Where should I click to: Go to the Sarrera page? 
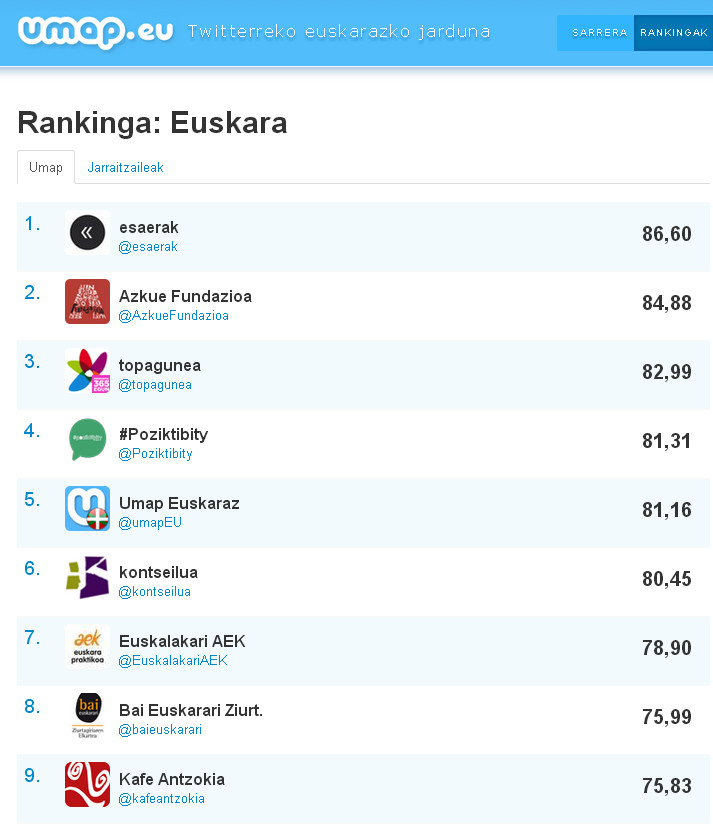(x=599, y=33)
